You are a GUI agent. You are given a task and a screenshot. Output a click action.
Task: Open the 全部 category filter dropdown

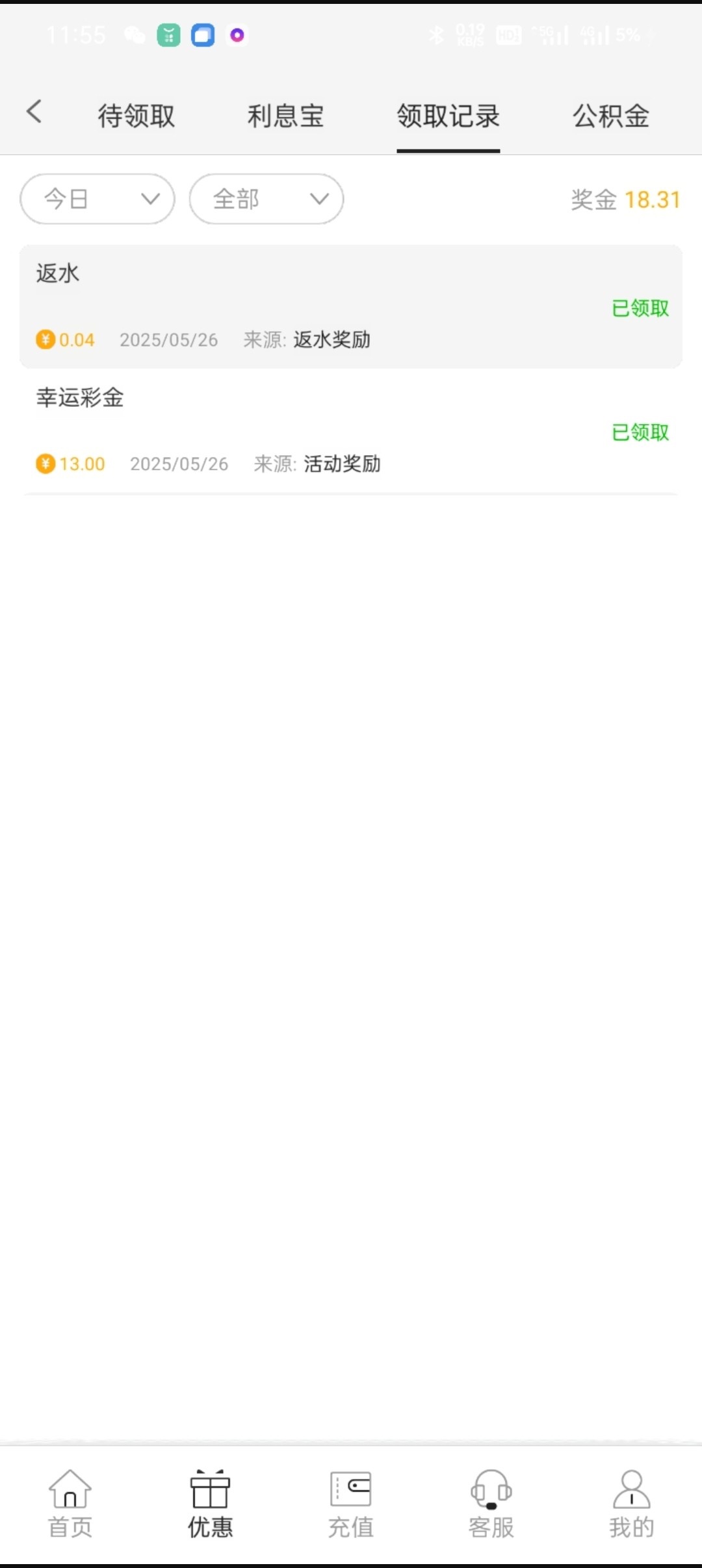tap(266, 199)
